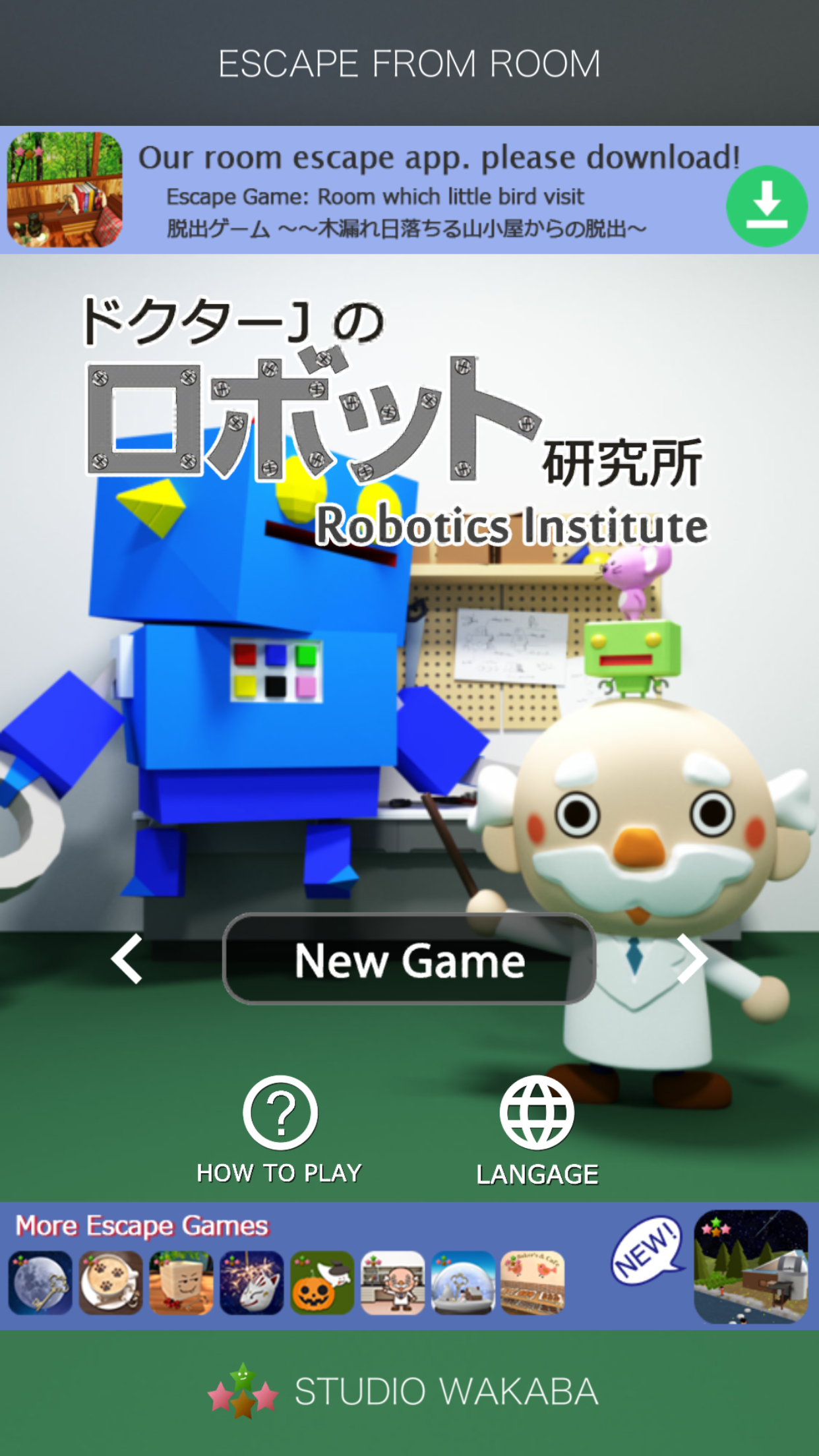Open the snow globe escape game

click(463, 1283)
